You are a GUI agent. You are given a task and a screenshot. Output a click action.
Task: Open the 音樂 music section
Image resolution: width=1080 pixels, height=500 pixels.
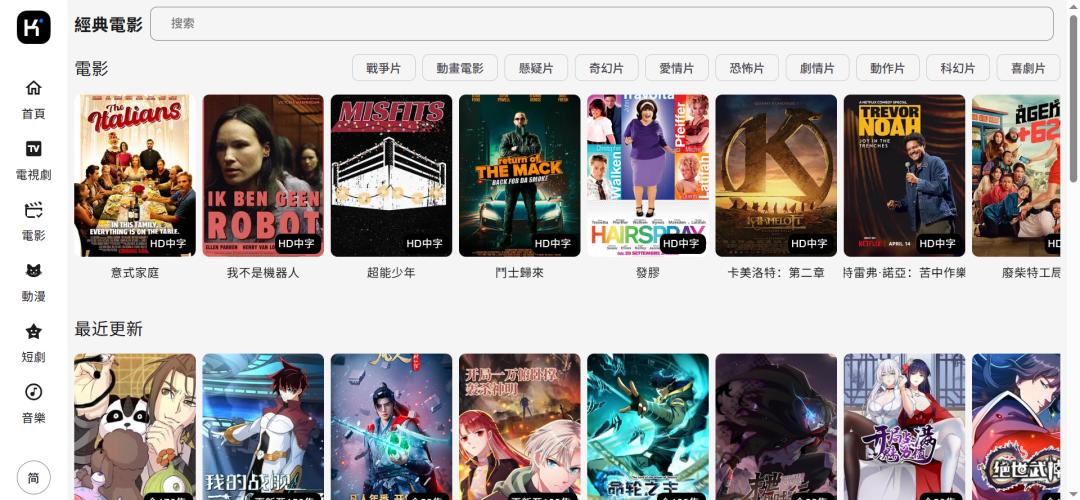(33, 402)
